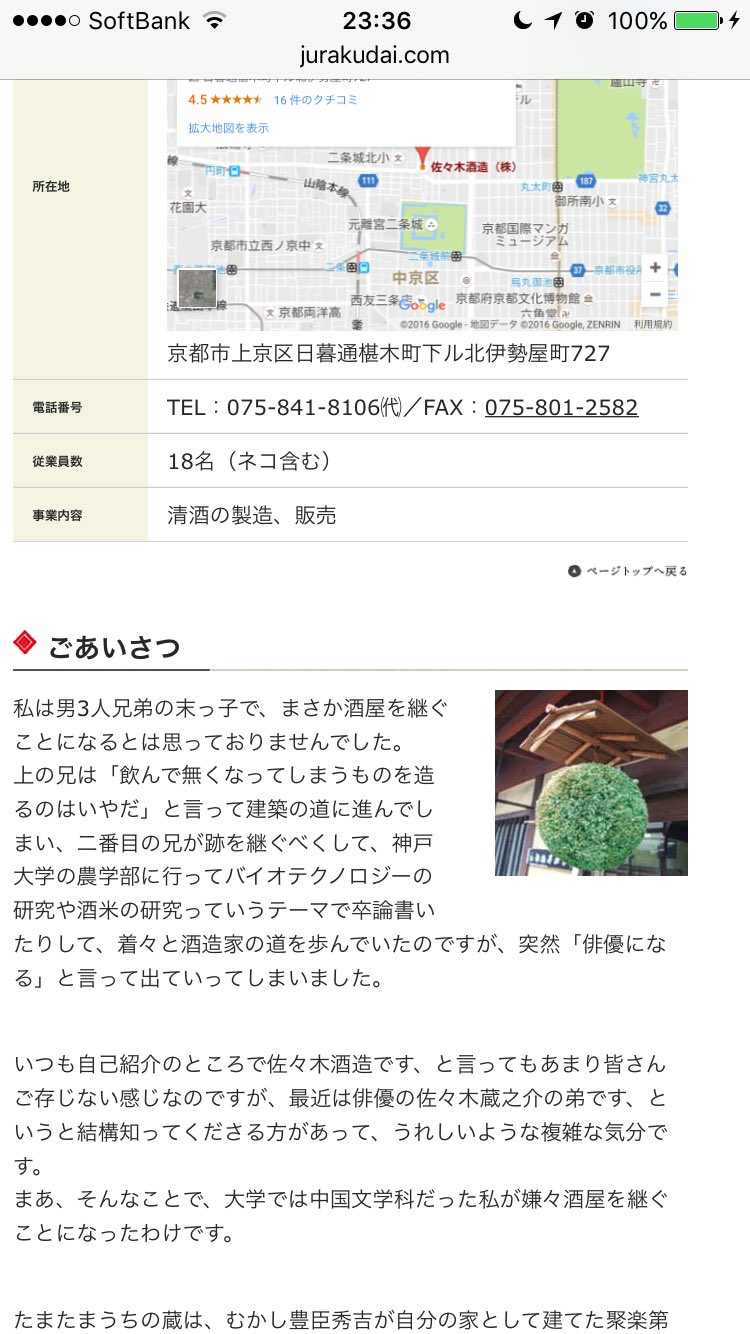Image resolution: width=750 pixels, height=1334 pixels.
Task: Zoom in on the map
Action: [x=655, y=268]
